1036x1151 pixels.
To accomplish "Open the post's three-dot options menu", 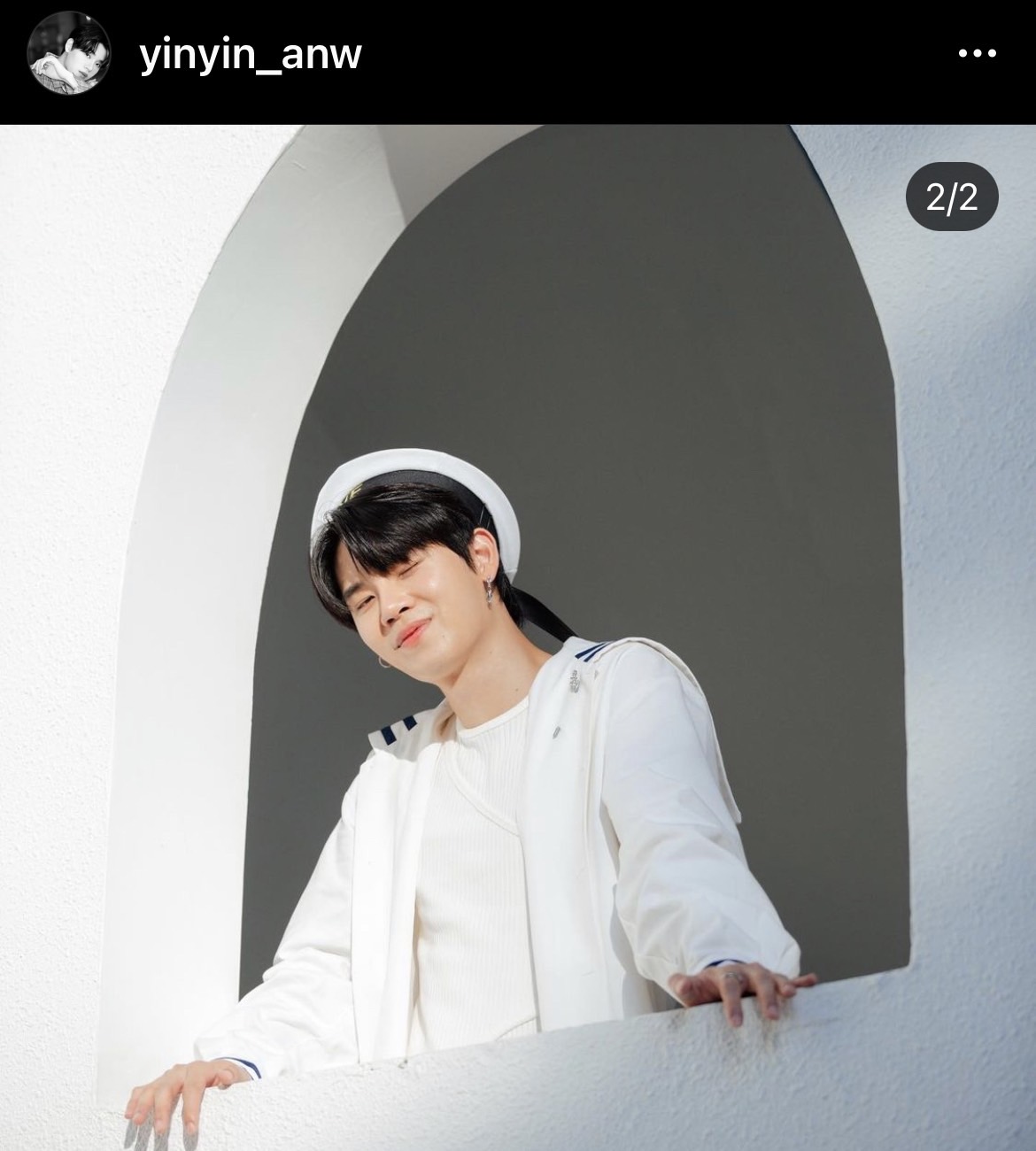I will click(x=977, y=54).
